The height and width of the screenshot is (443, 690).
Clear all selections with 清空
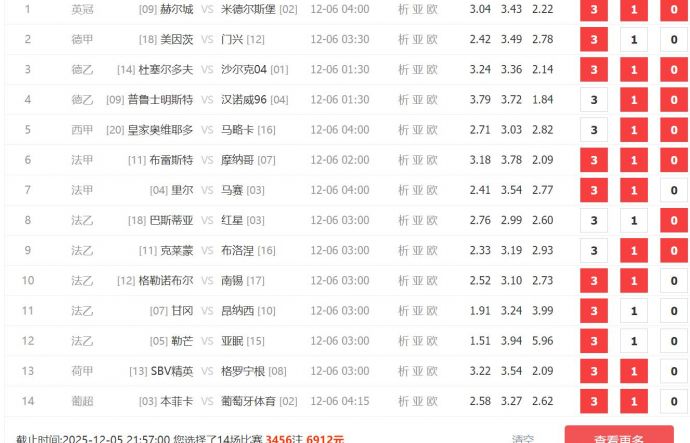tap(522, 438)
